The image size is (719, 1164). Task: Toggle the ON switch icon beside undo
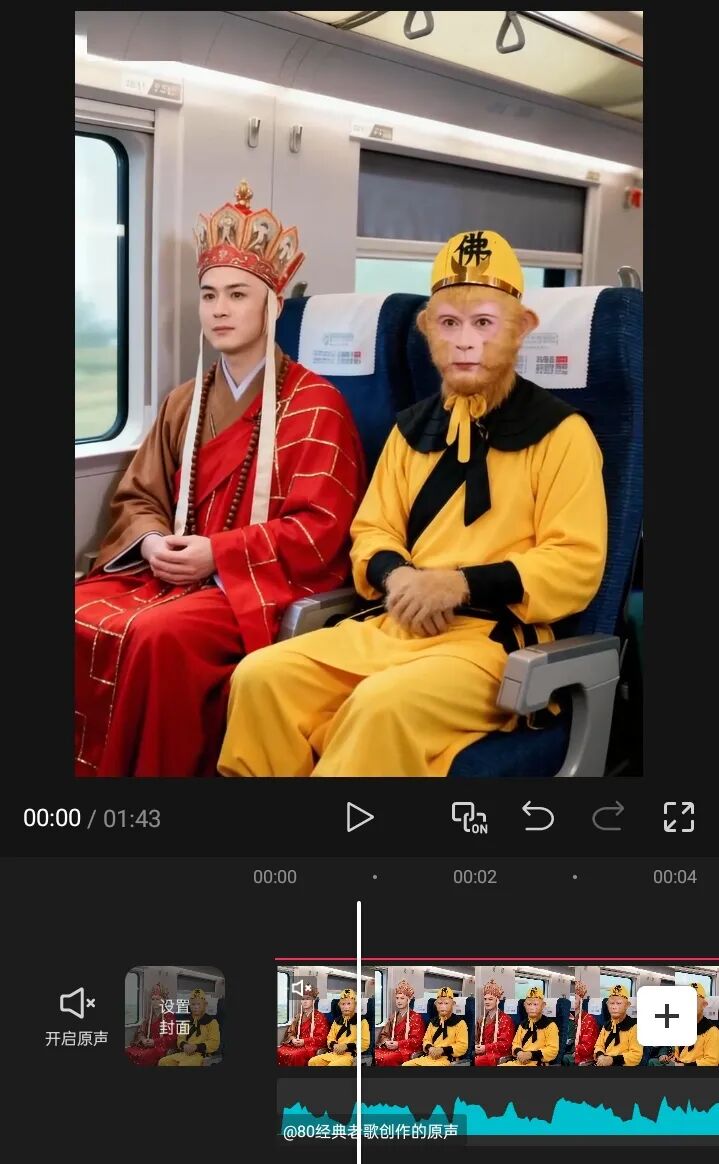pyautogui.click(x=469, y=817)
